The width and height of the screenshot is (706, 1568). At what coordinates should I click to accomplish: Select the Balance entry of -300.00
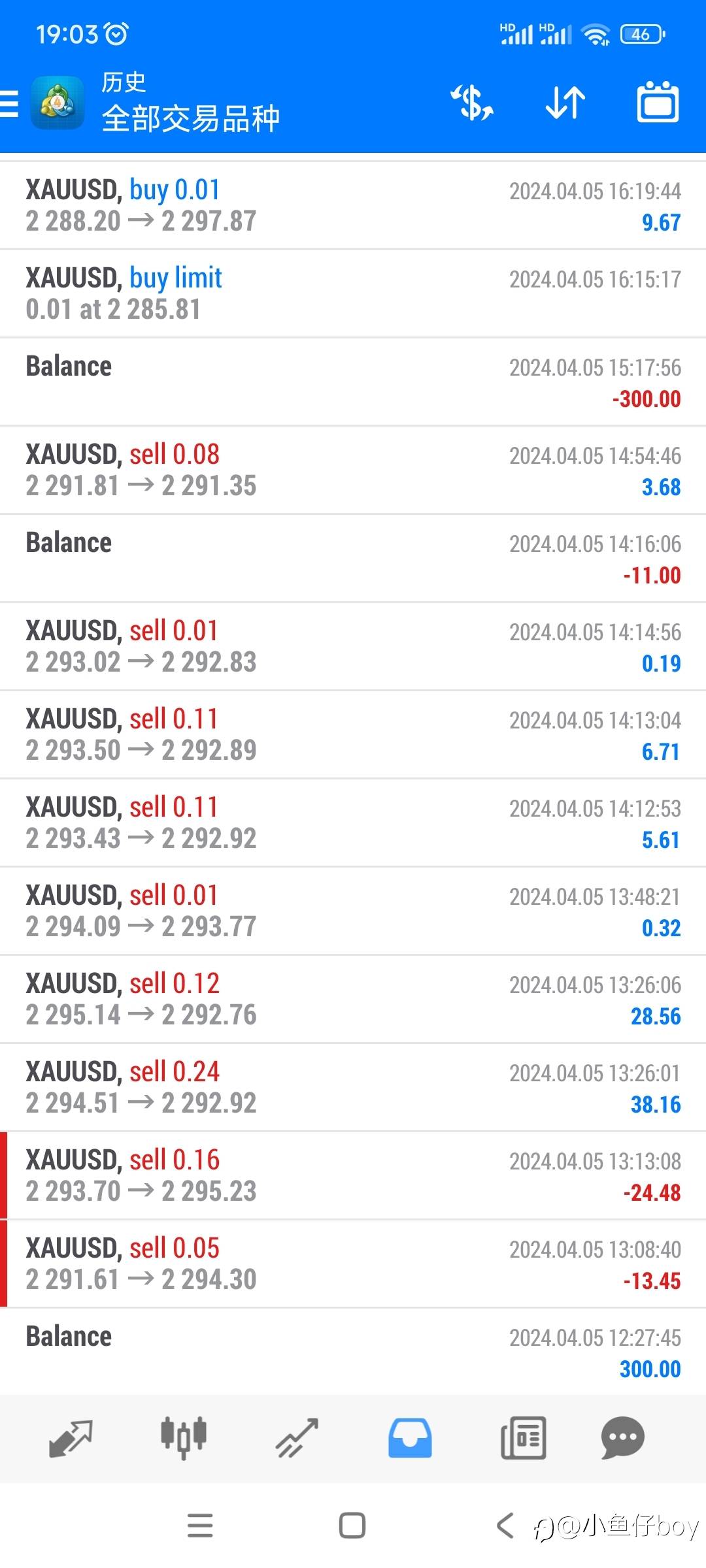(353, 382)
